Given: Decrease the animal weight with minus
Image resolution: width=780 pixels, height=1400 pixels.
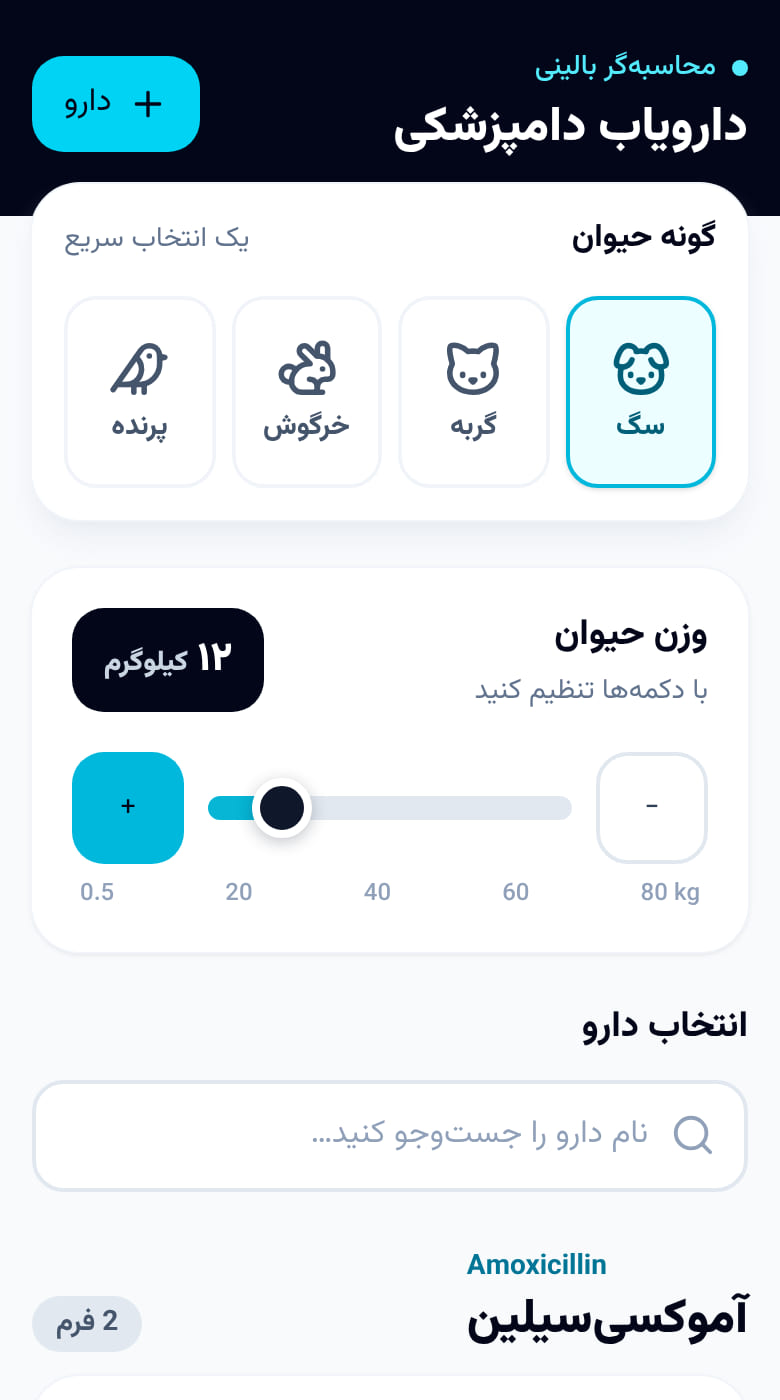Looking at the screenshot, I should pyautogui.click(x=652, y=808).
